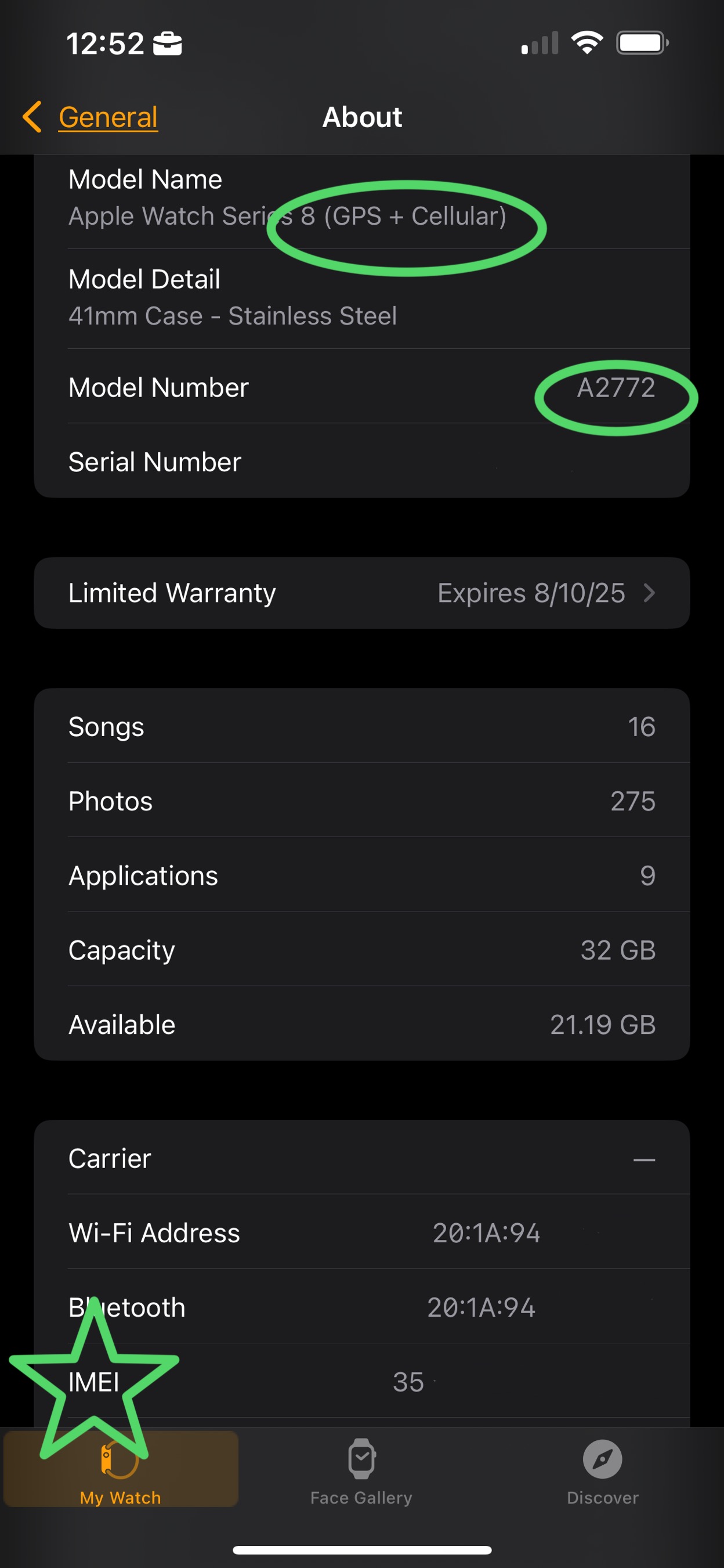Switch to the Face Gallery tab
Screen dimensions: 724x1568
361,1471
